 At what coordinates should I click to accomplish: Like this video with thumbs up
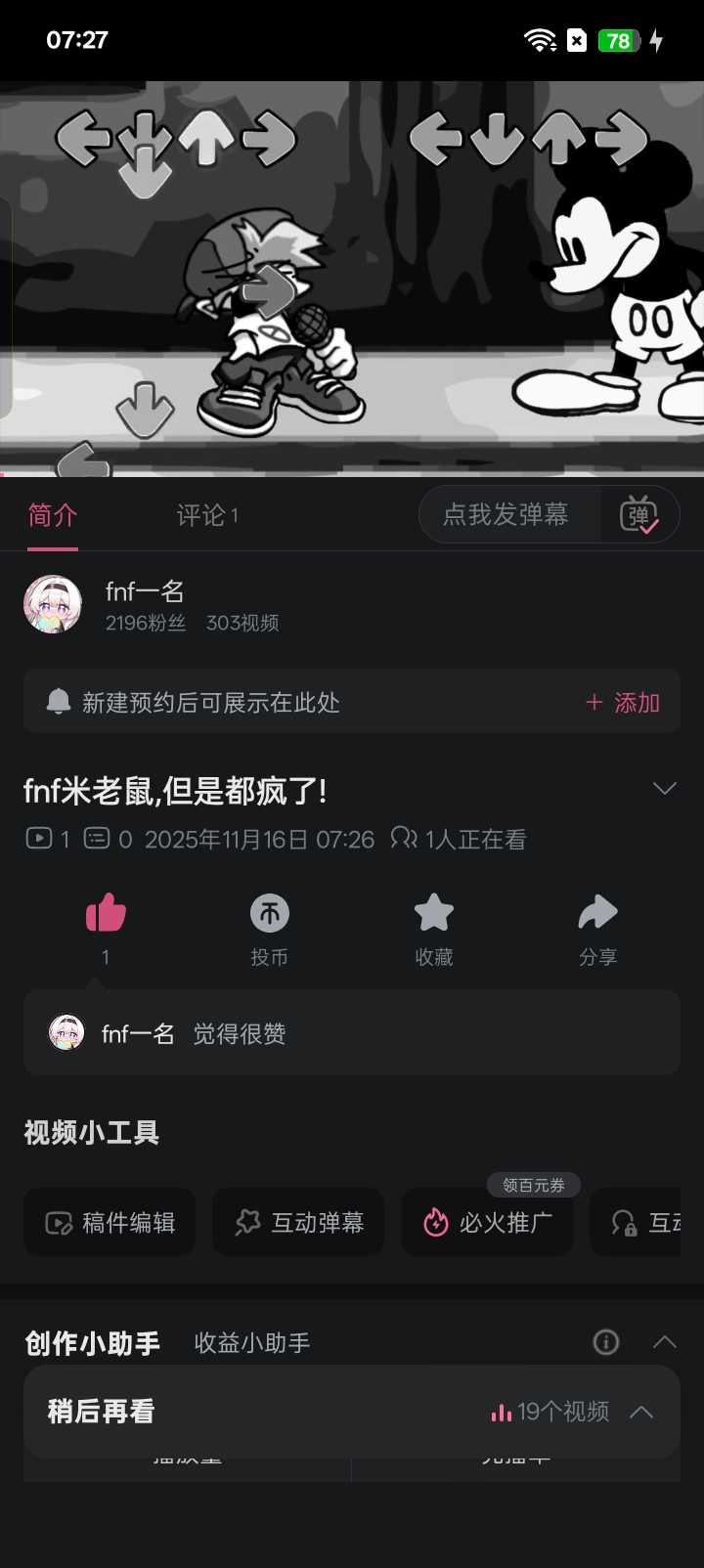106,914
